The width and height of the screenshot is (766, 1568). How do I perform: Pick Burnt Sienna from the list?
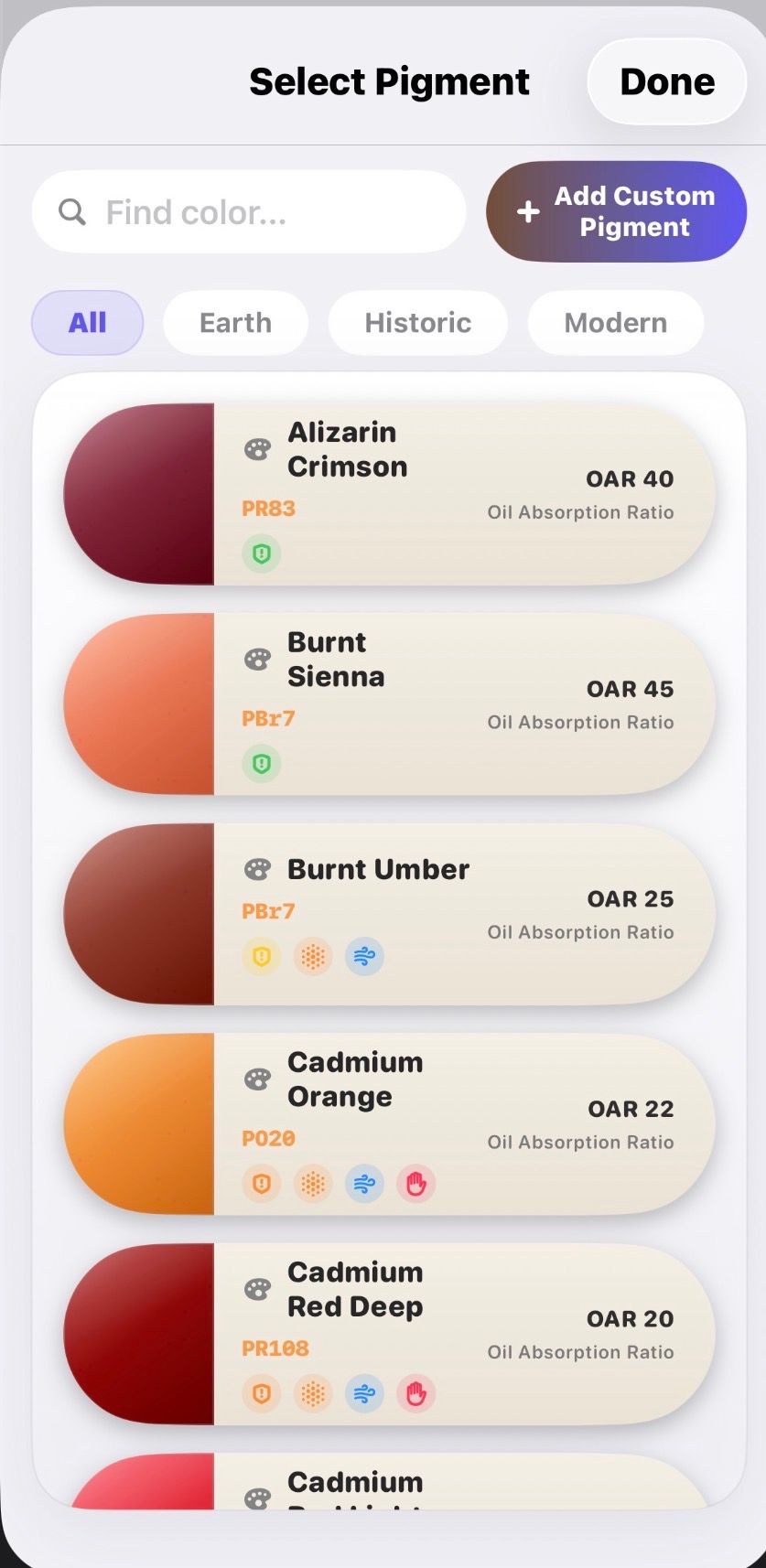pos(389,703)
